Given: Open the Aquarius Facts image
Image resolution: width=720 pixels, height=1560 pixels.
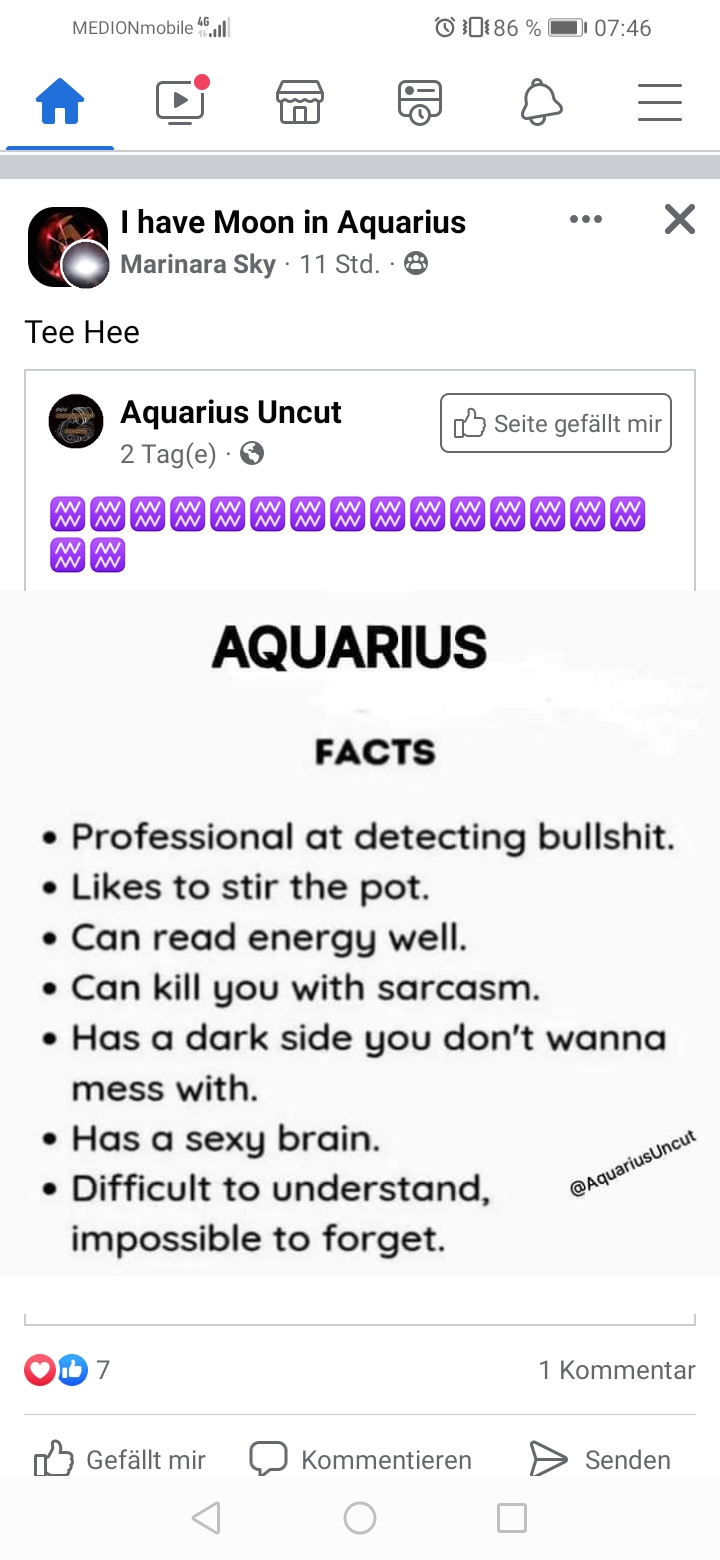Looking at the screenshot, I should (360, 932).
